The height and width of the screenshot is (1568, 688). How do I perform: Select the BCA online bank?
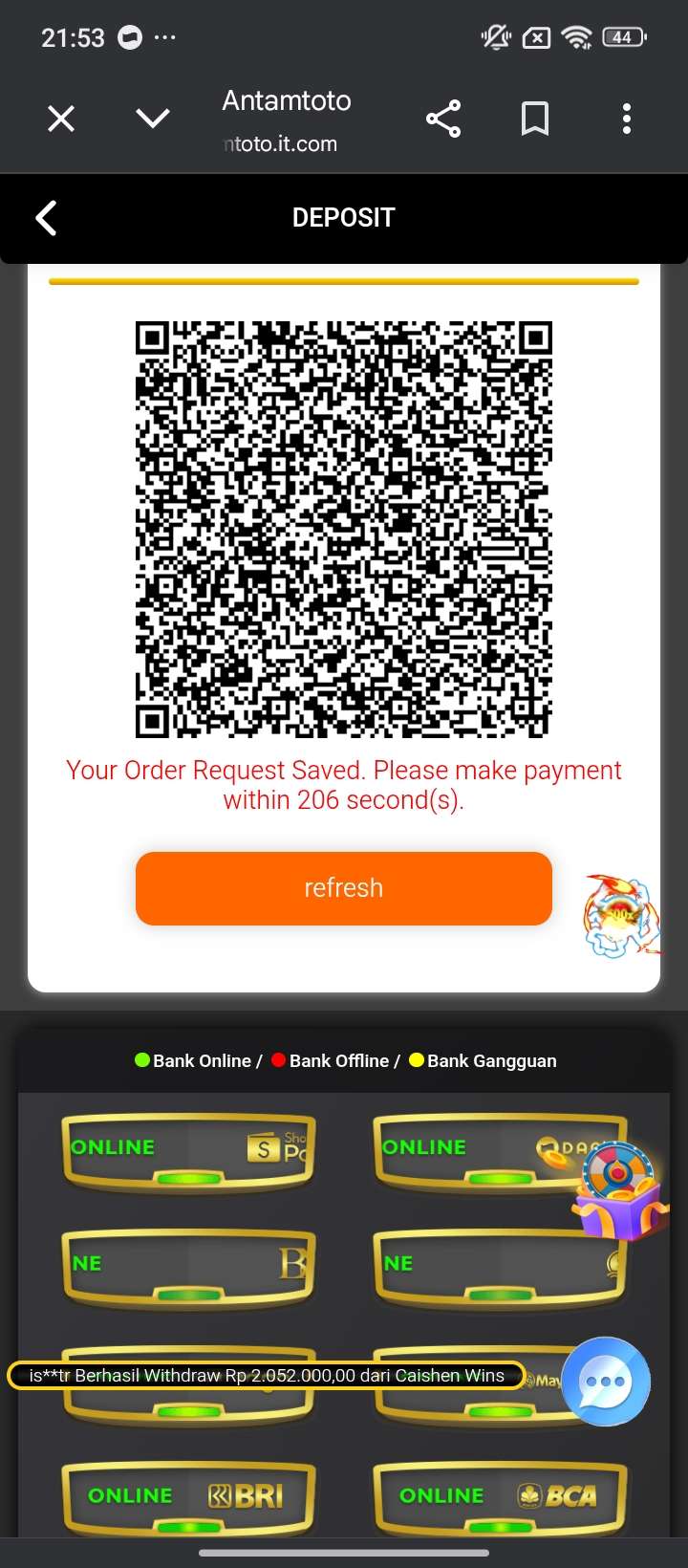coord(499,1495)
